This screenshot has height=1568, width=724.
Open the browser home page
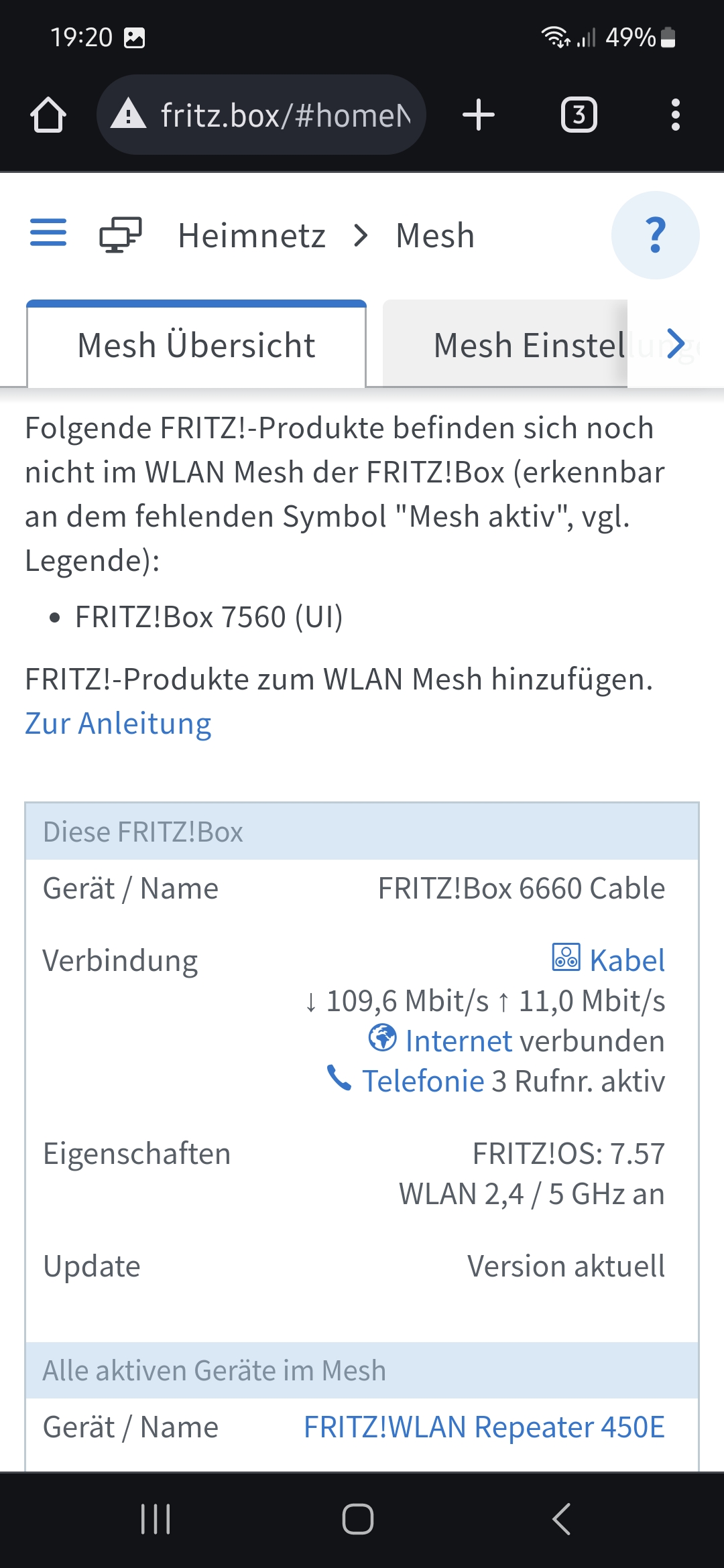[48, 115]
